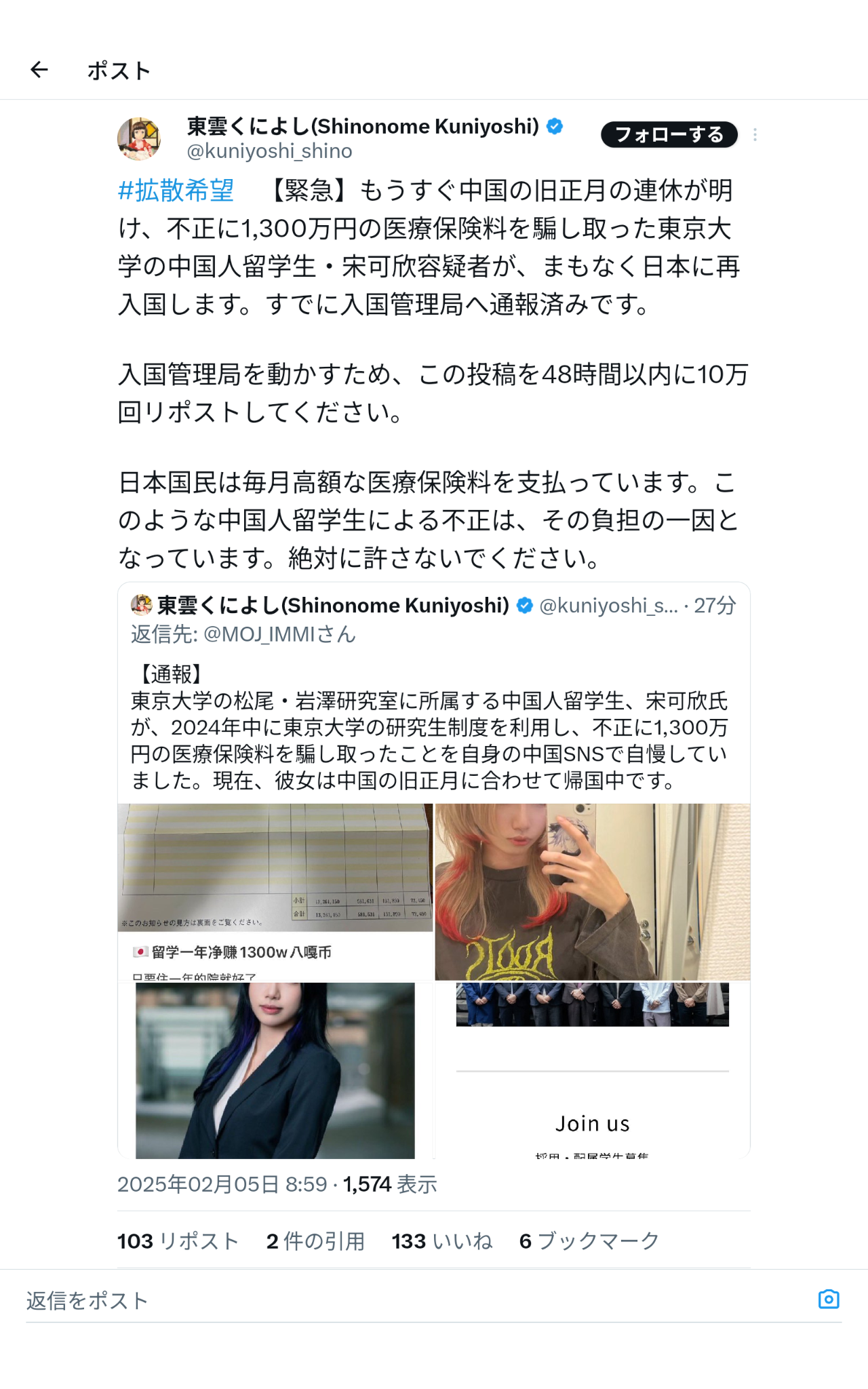868x1389 pixels.
Task: View the 103 リポスト list
Action: (x=178, y=1241)
